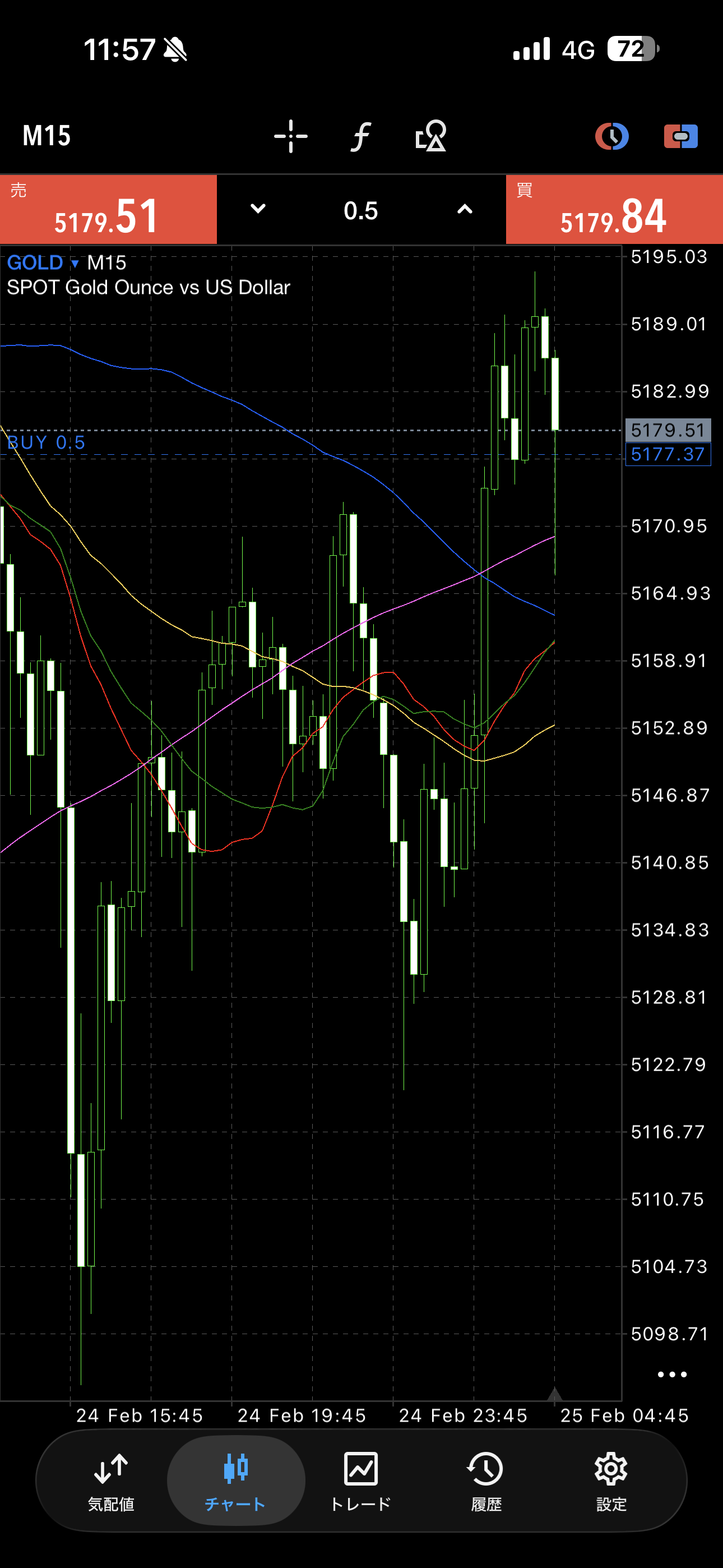View the 履歴 history tab
This screenshot has height=1568, width=723.
486,1481
